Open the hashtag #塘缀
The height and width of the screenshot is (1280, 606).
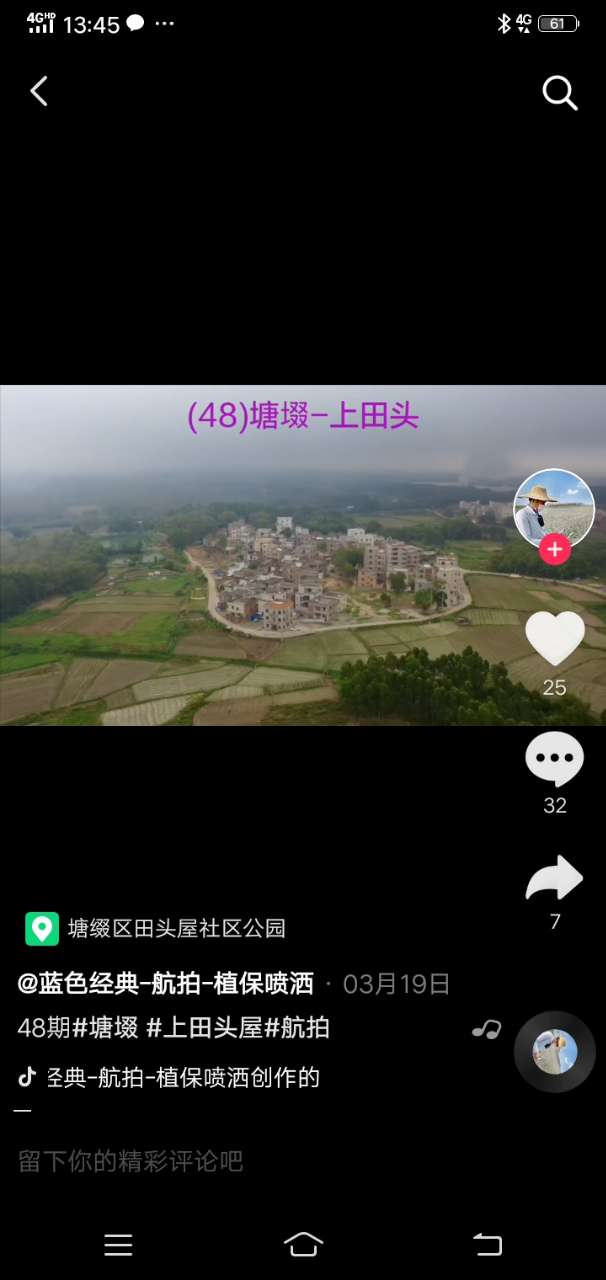click(106, 1027)
